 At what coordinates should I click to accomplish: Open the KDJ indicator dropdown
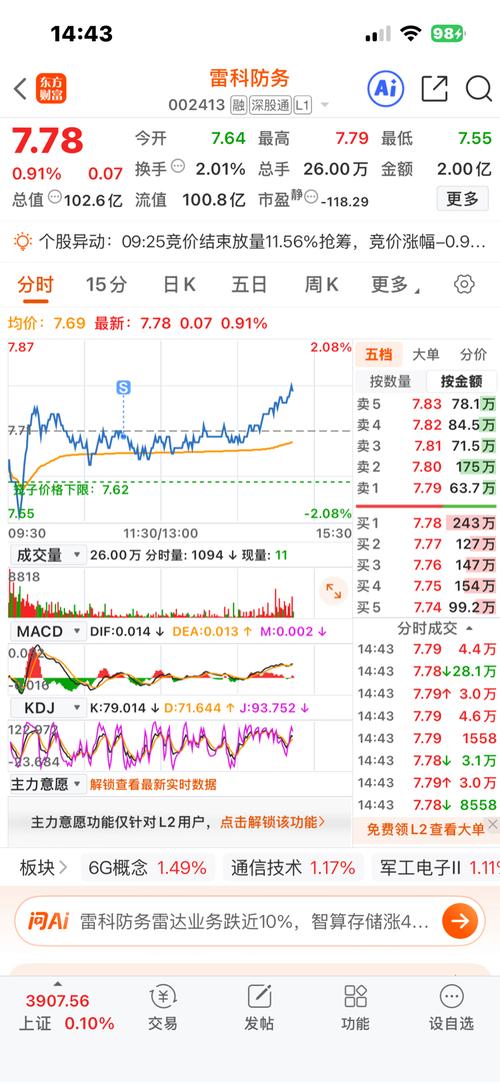coord(48,707)
